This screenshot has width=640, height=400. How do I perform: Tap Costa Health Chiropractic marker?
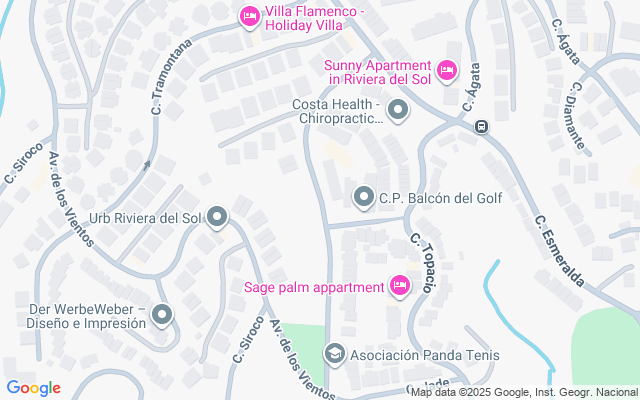coord(398,111)
